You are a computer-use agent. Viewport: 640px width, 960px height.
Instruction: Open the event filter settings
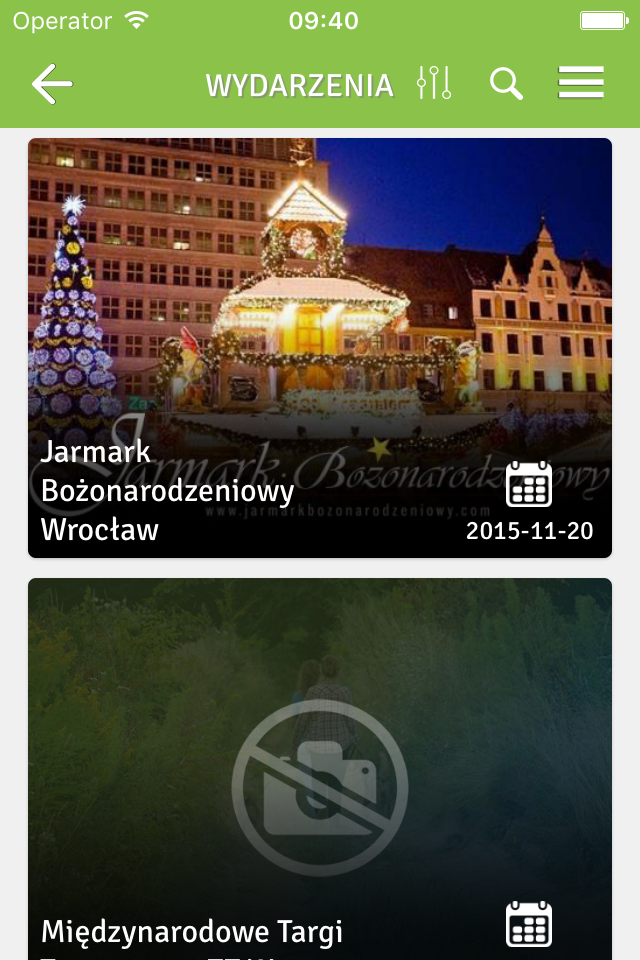click(434, 84)
